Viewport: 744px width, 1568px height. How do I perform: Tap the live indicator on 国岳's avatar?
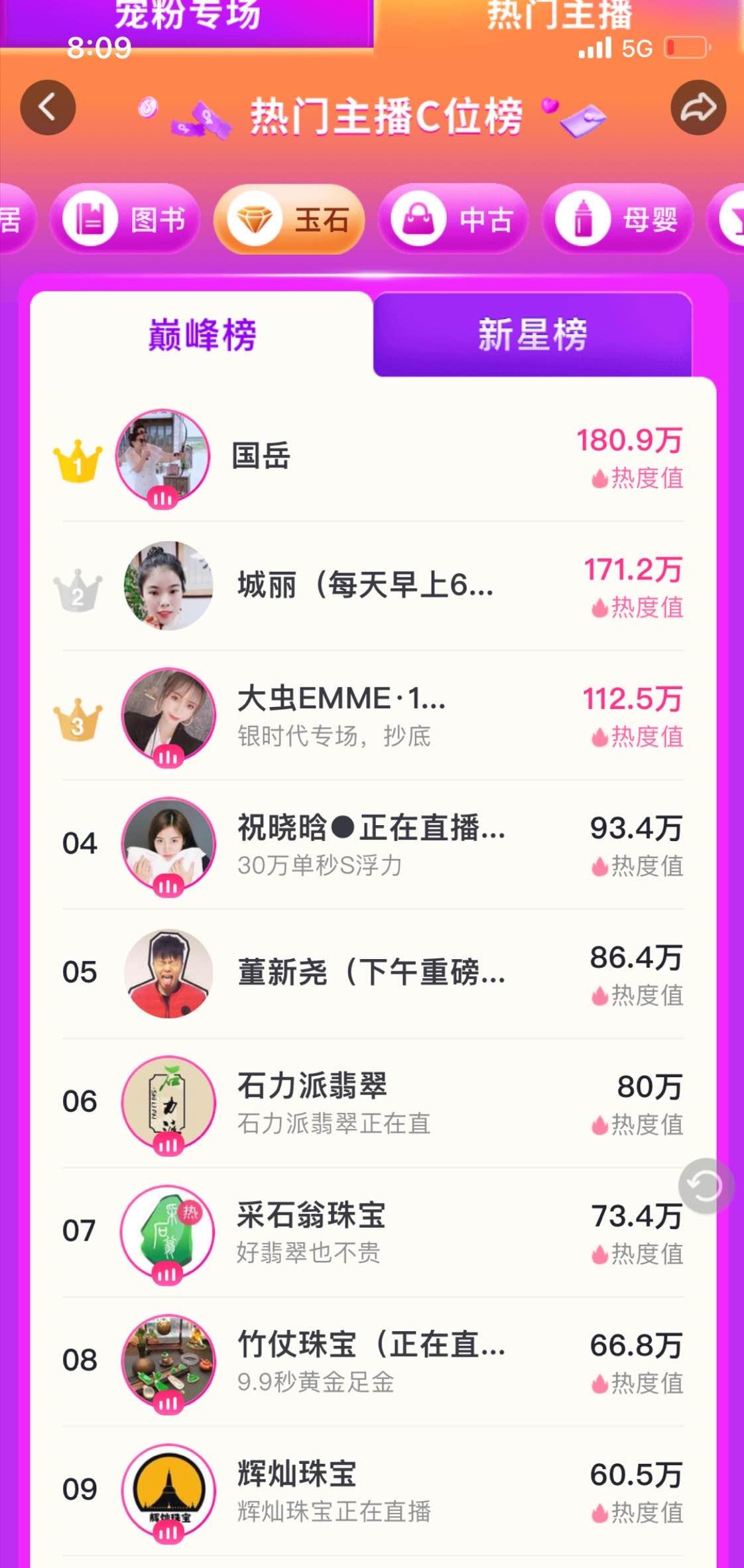(162, 497)
